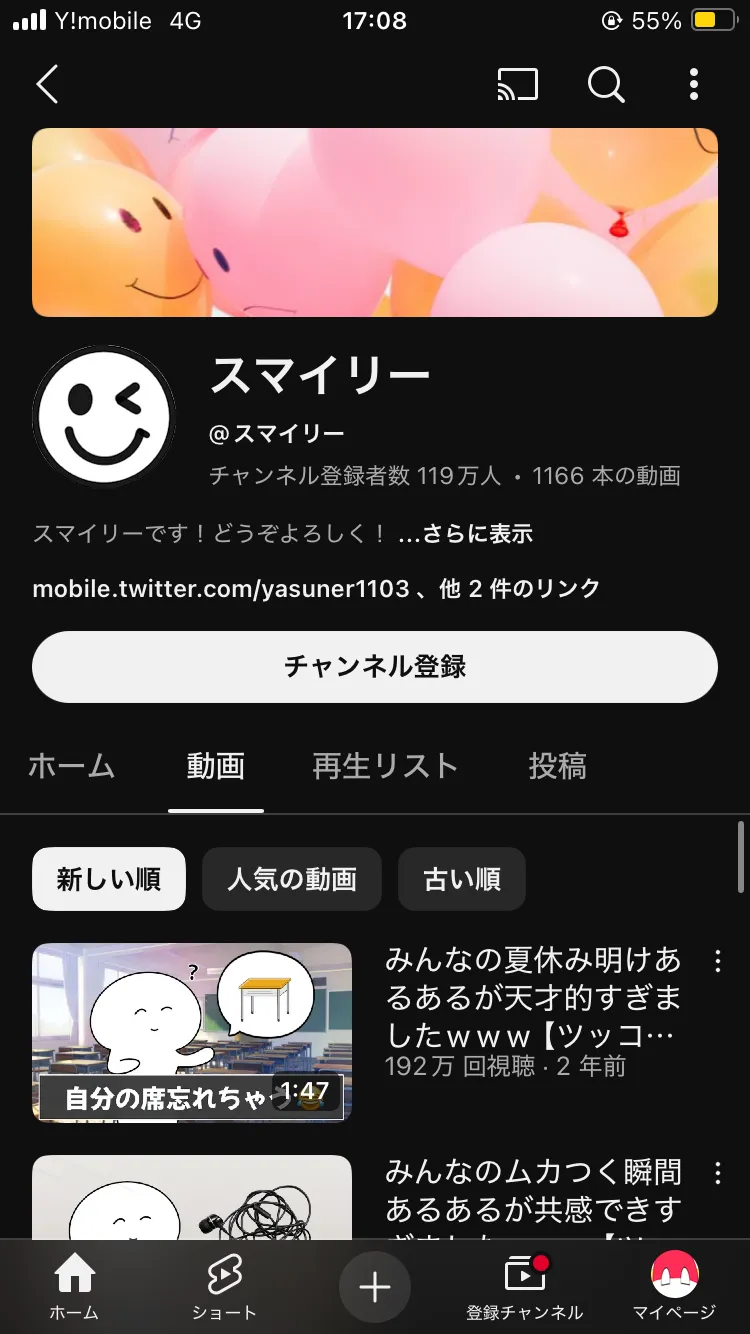Open options for the ムカつく瞬間あるある video
This screenshot has width=750, height=1334.
(x=717, y=1173)
